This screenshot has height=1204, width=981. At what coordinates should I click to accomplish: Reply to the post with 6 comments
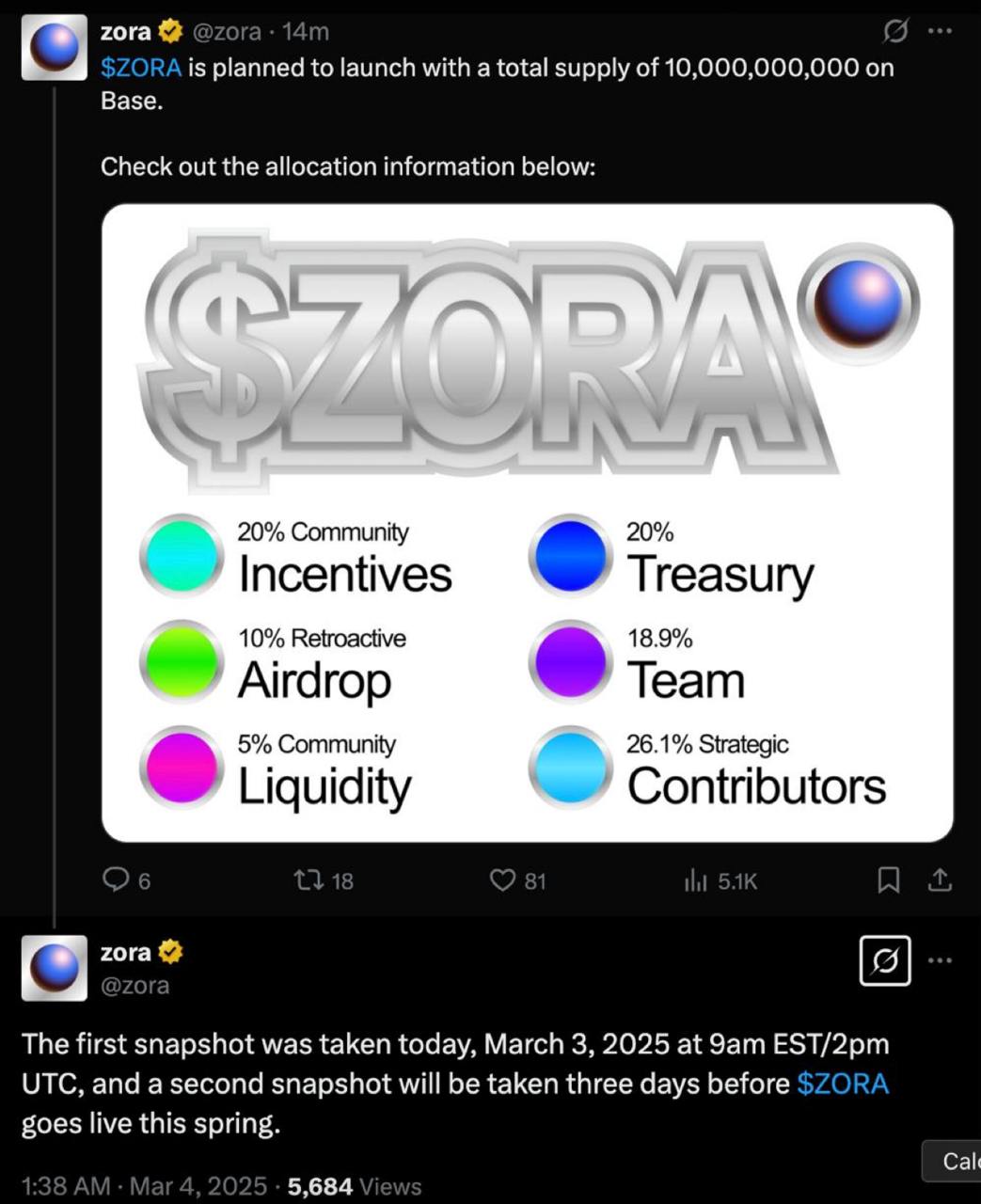pos(116,880)
